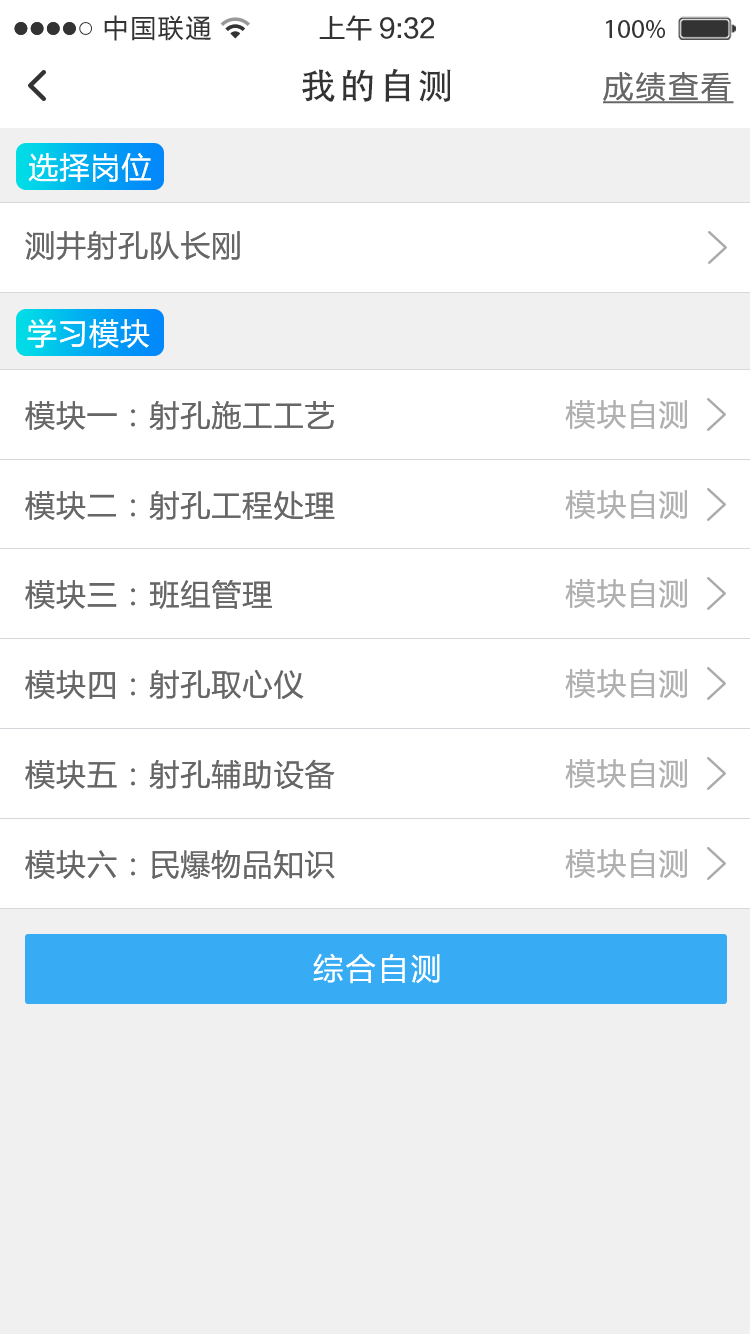Tap the battery icon in status bar
750x1334 pixels.
(706, 29)
